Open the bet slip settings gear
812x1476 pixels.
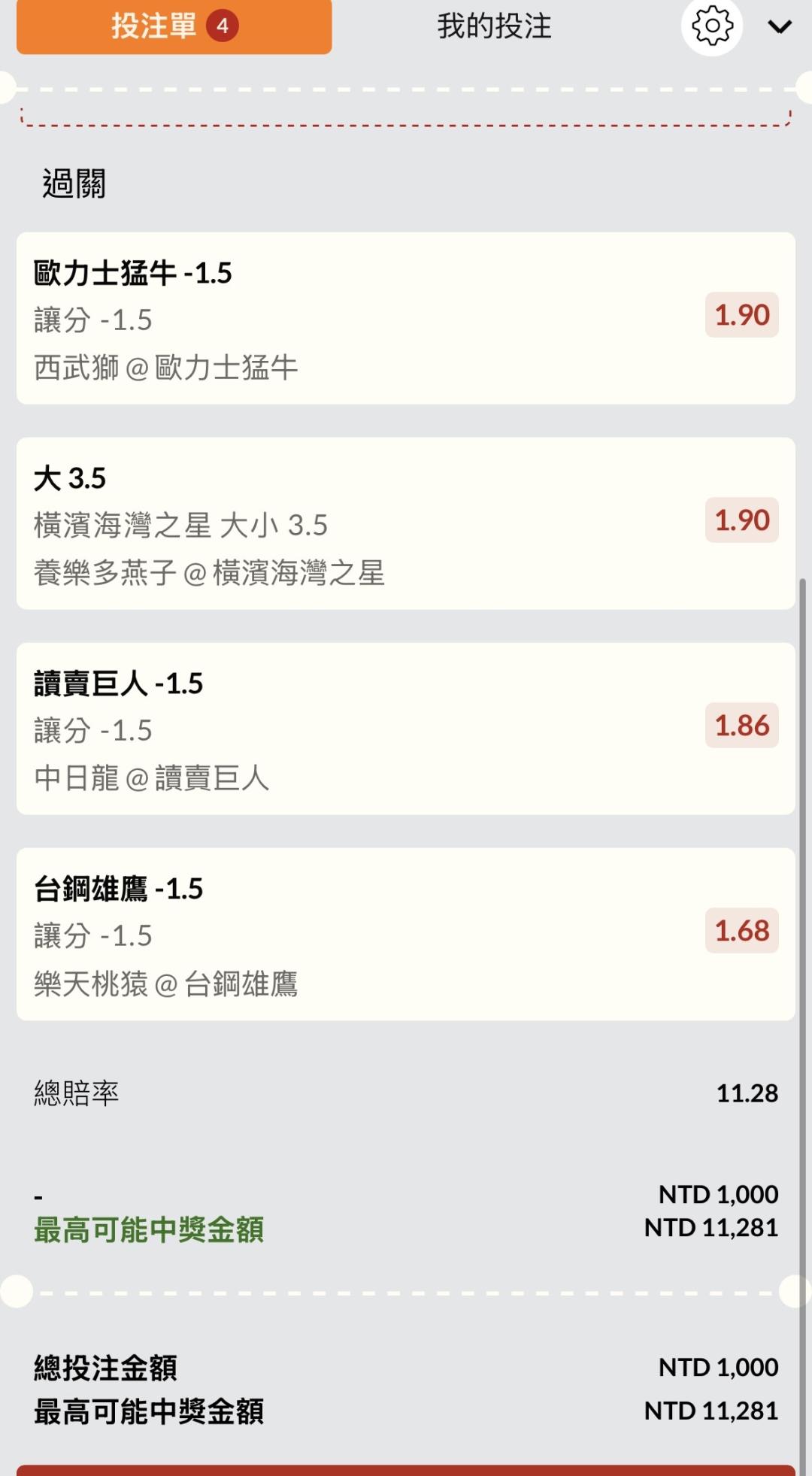click(x=711, y=27)
